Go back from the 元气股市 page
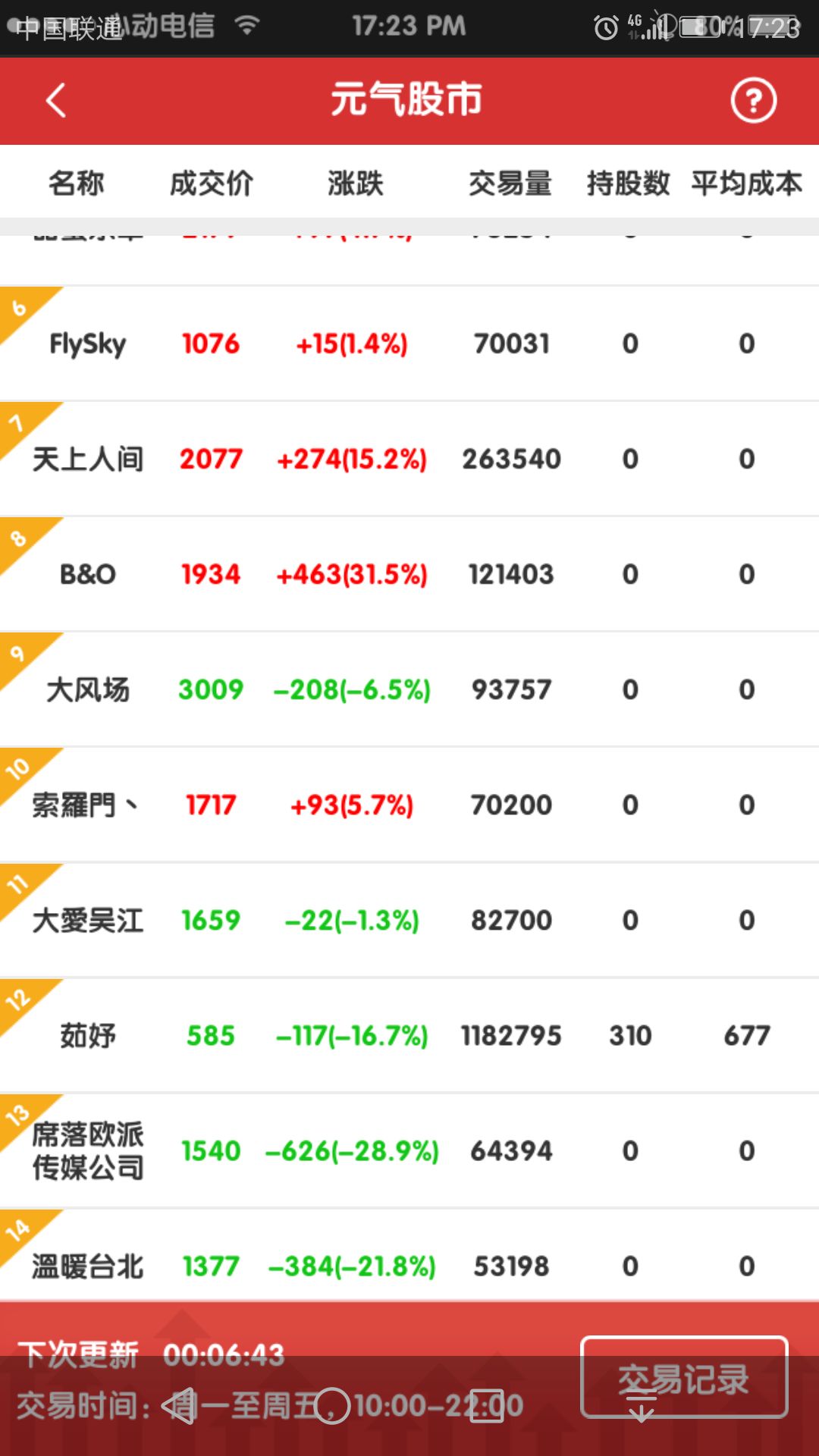Viewport: 819px width, 1456px height. [x=56, y=100]
